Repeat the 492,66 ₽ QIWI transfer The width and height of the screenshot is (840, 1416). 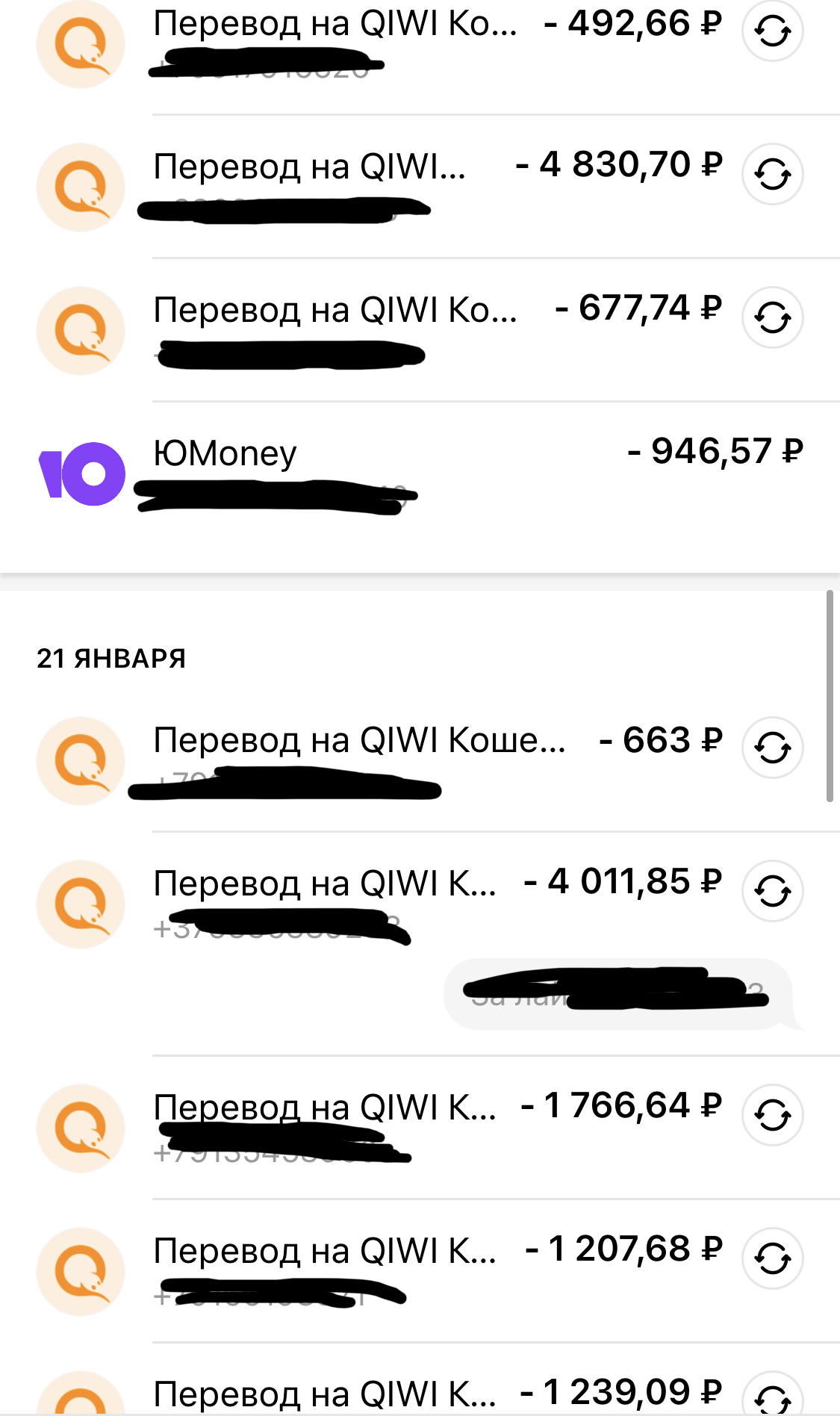click(772, 31)
